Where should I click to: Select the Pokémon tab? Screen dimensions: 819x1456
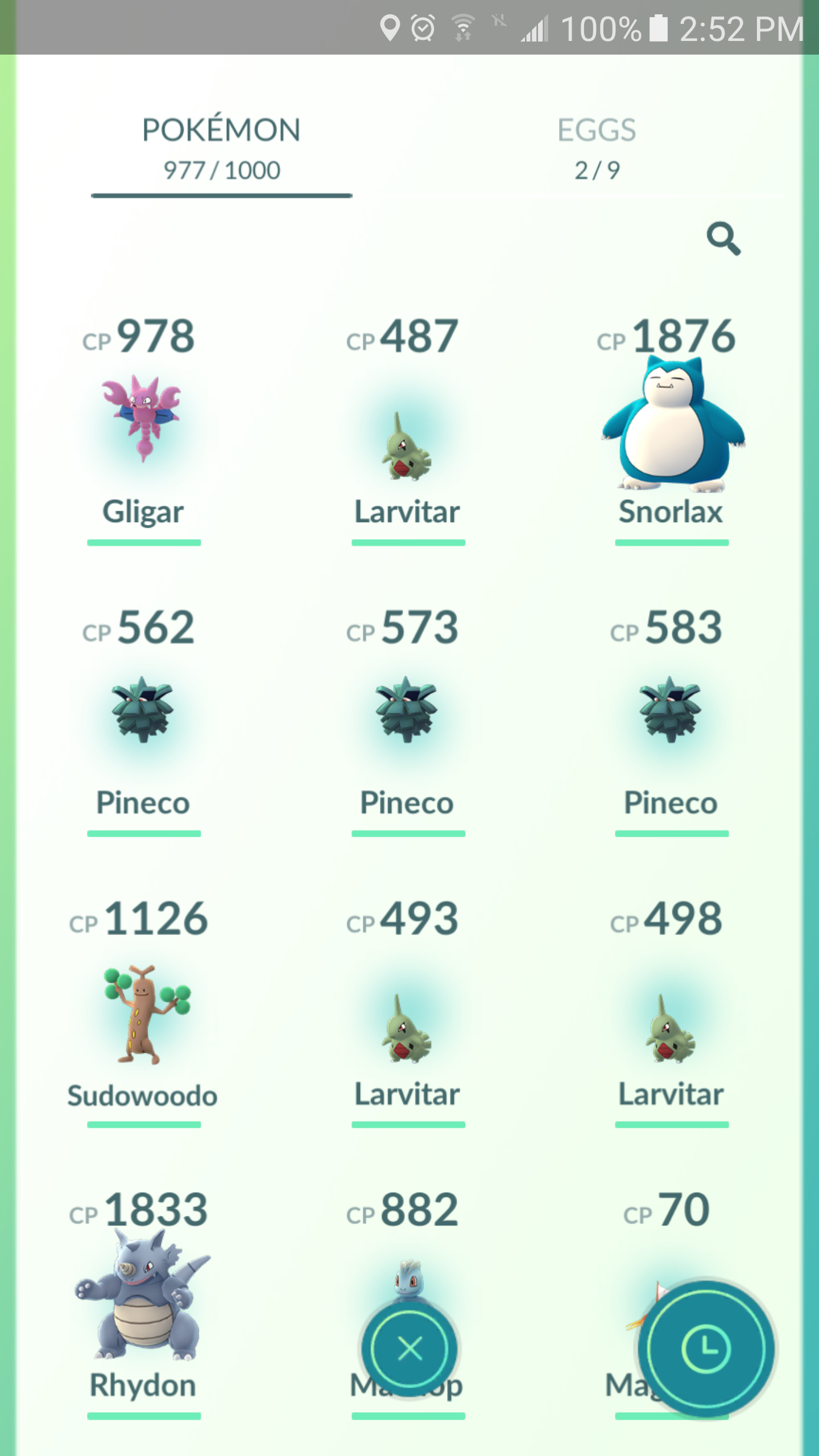(221, 149)
